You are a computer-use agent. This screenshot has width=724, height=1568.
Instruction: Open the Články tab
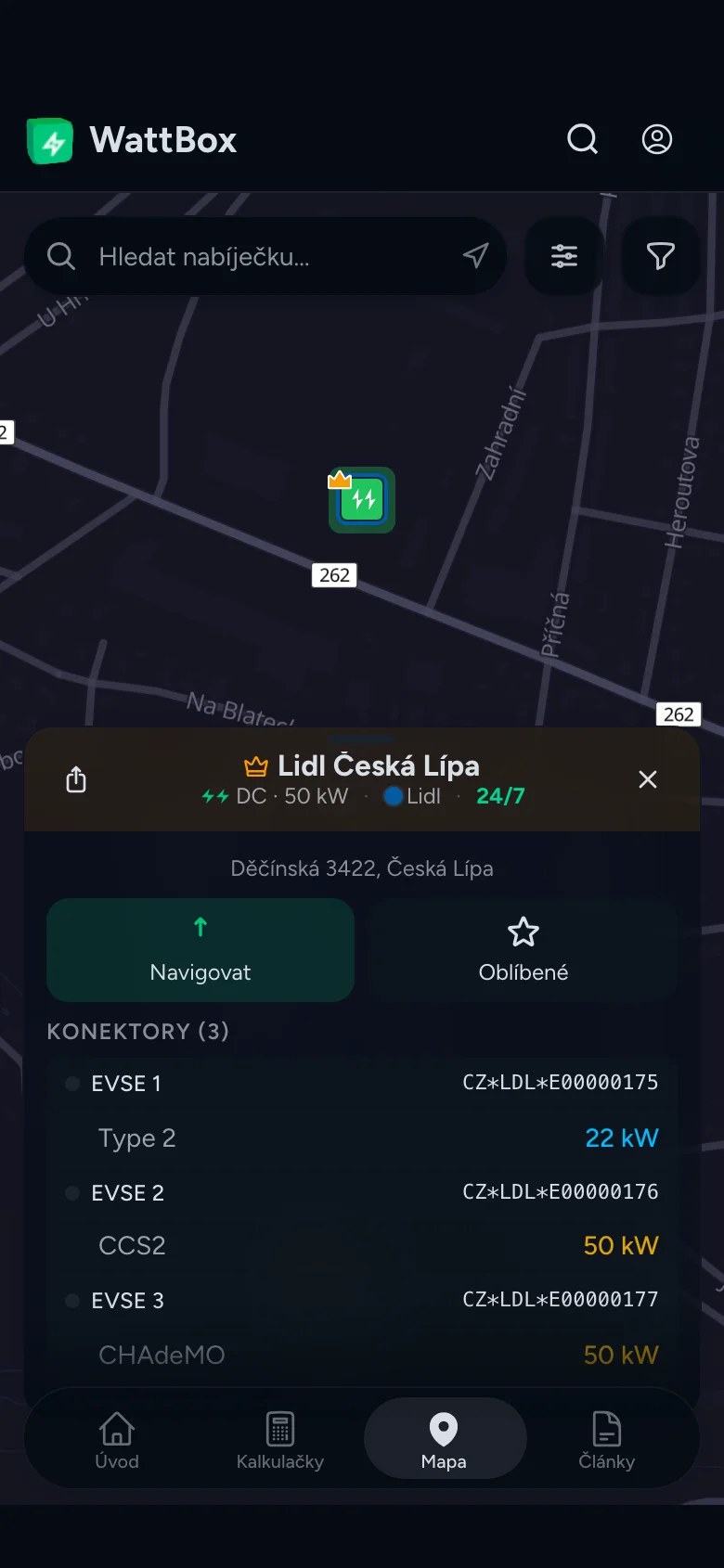coord(607,1440)
